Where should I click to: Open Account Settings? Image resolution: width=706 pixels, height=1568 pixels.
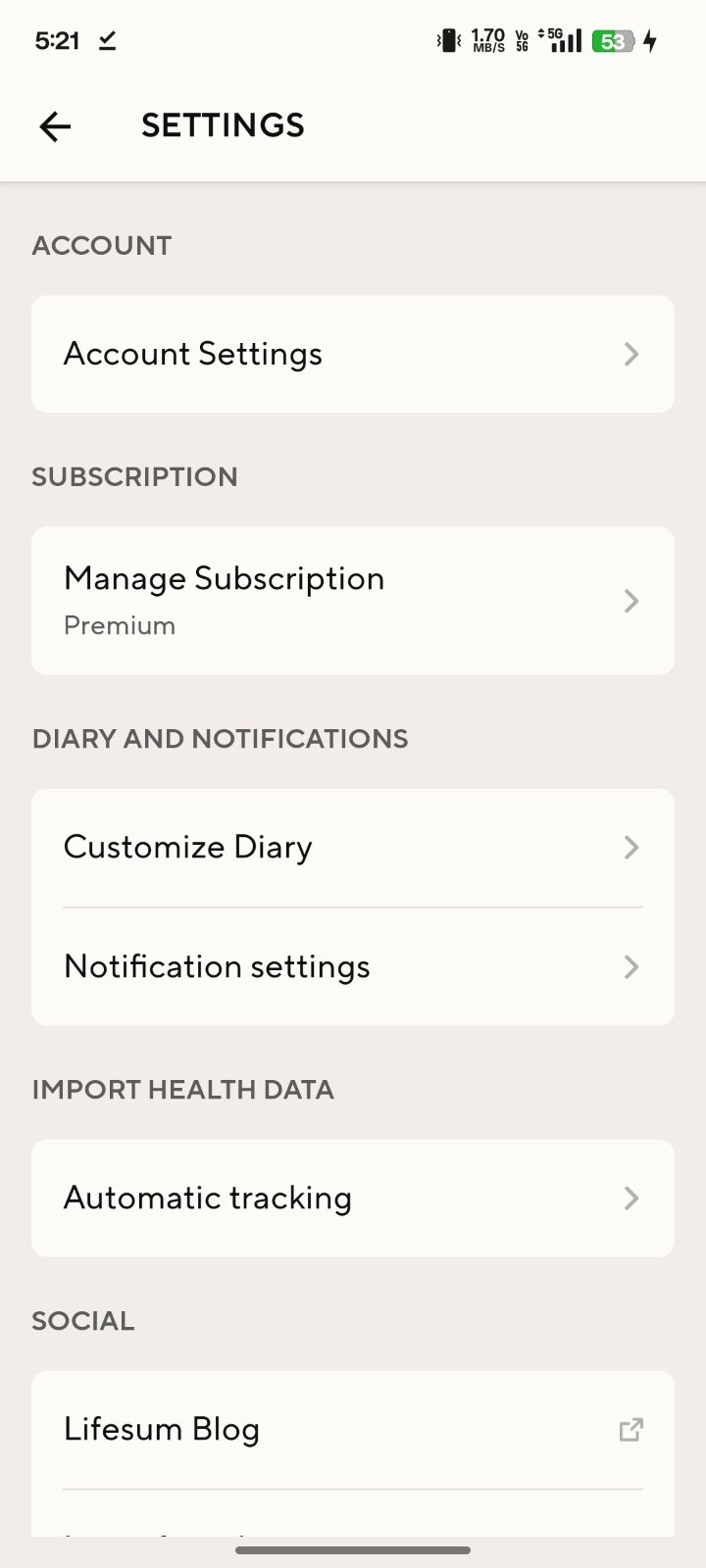coord(352,354)
